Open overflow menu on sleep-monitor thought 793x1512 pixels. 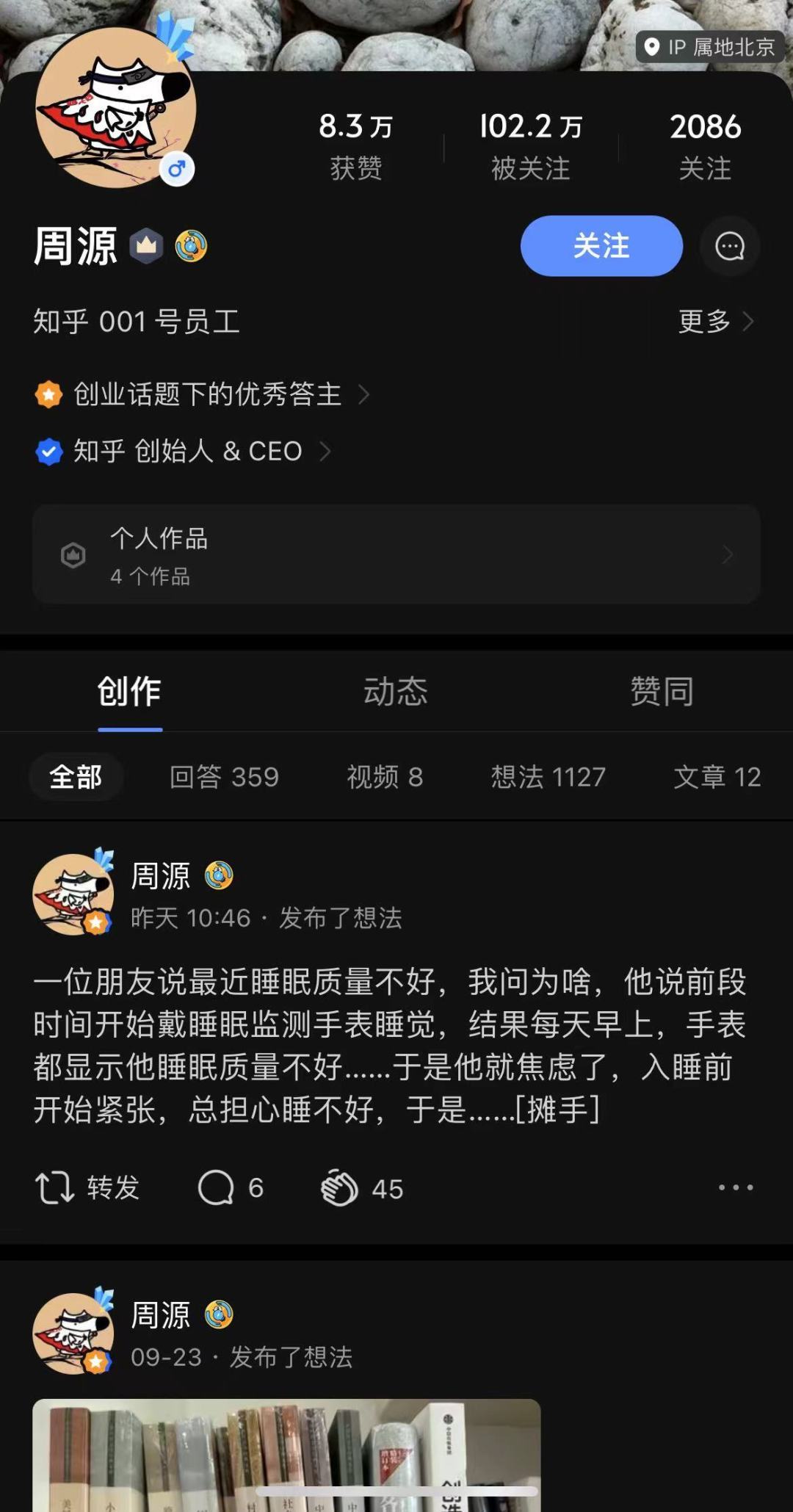736,1187
